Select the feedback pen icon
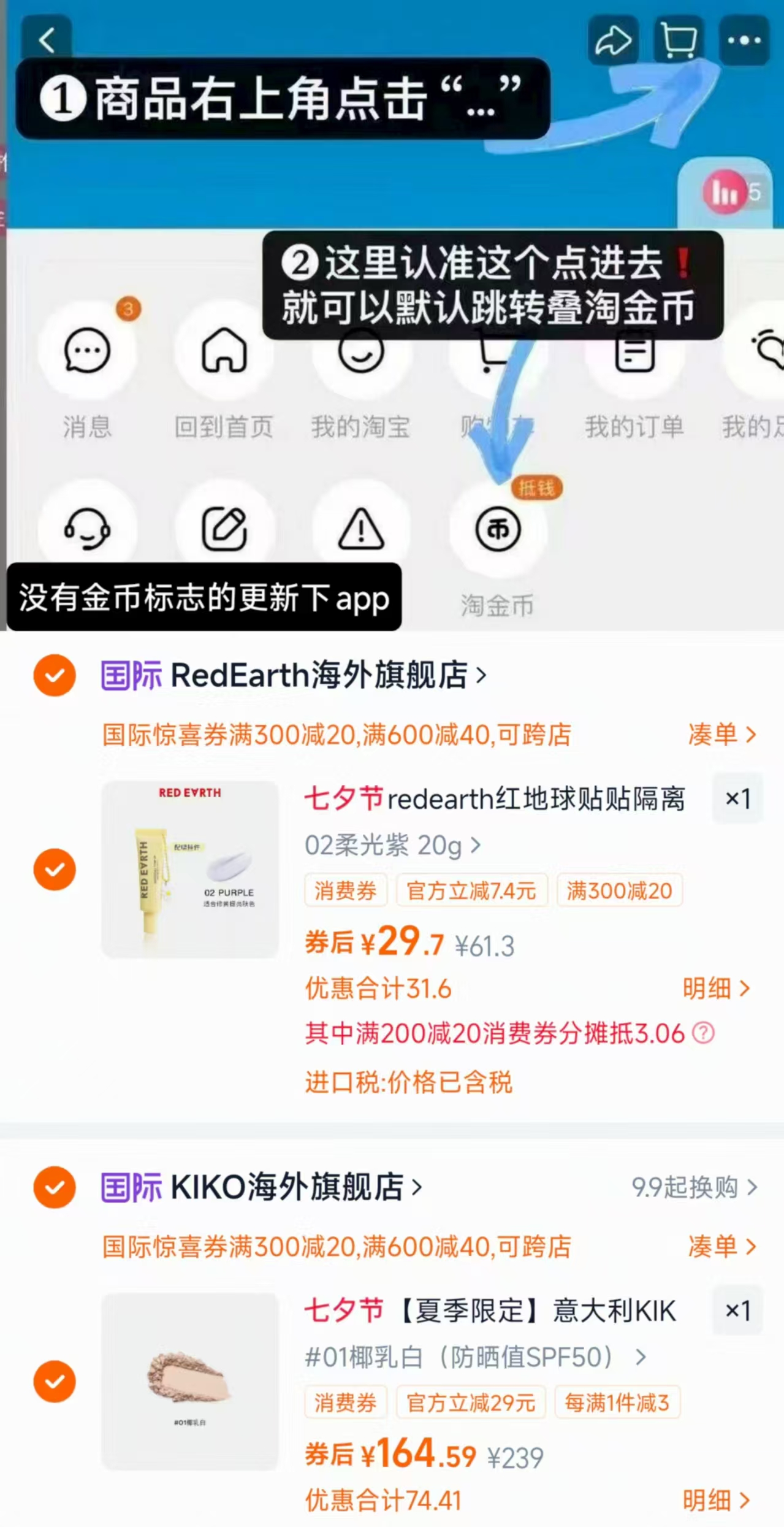This screenshot has width=784, height=1527. pyautogui.click(x=224, y=529)
